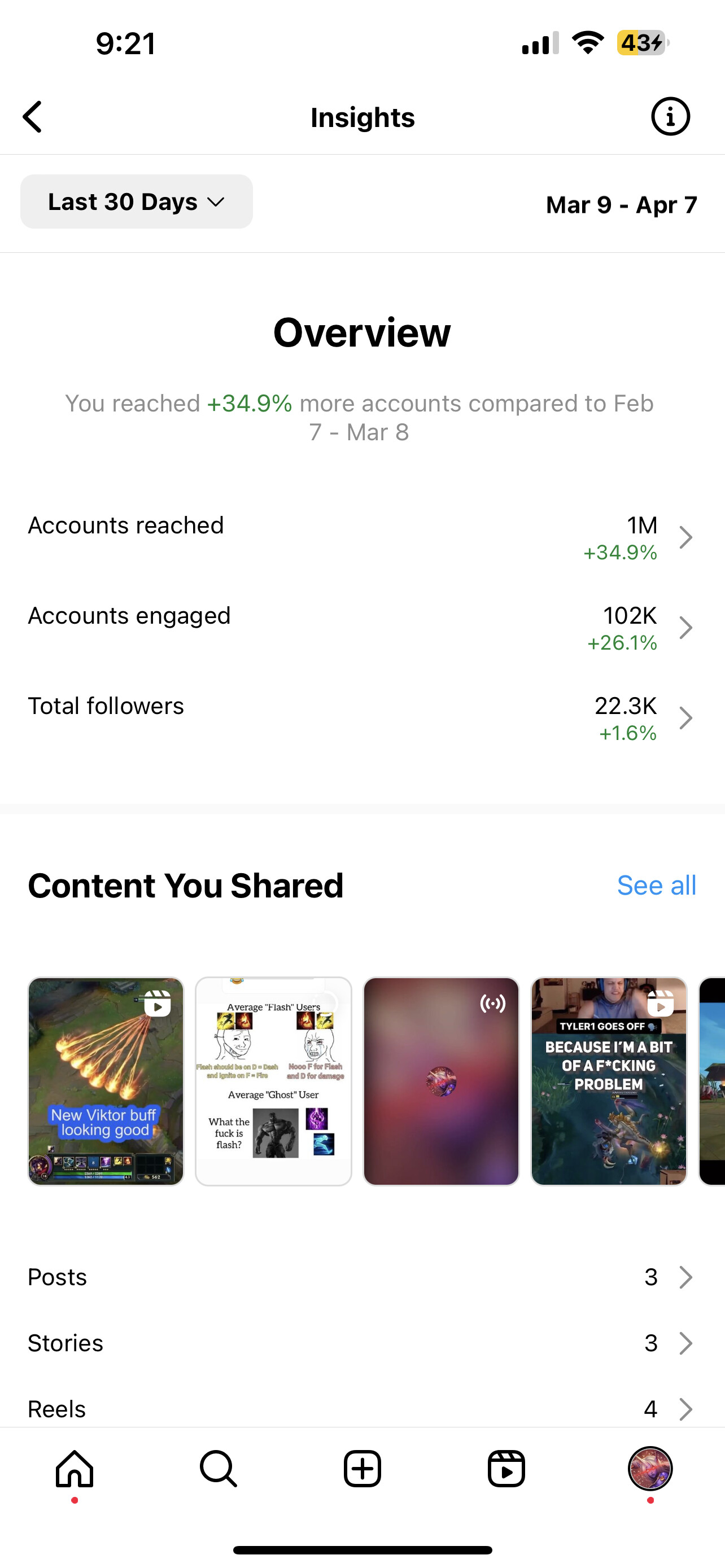
Task: Go back from Insights
Action: click(x=33, y=117)
